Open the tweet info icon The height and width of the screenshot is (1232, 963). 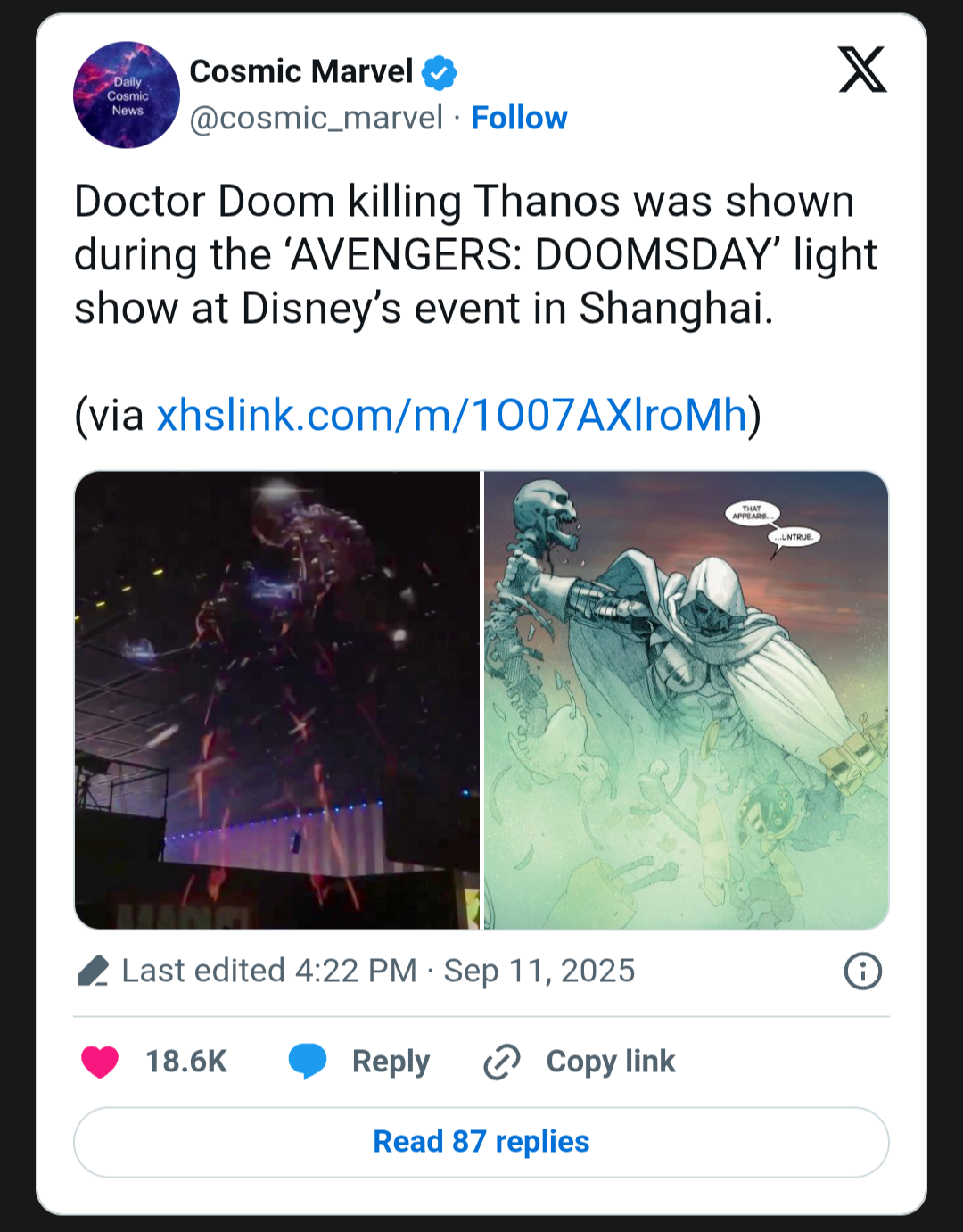pyautogui.click(x=862, y=971)
